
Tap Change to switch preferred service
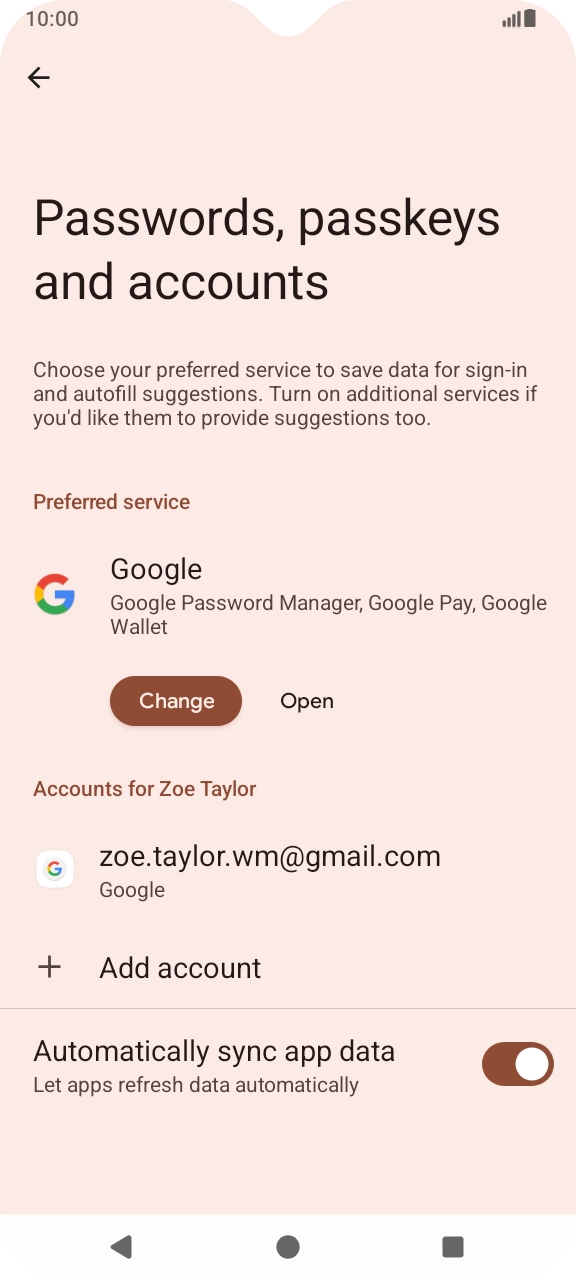point(176,701)
